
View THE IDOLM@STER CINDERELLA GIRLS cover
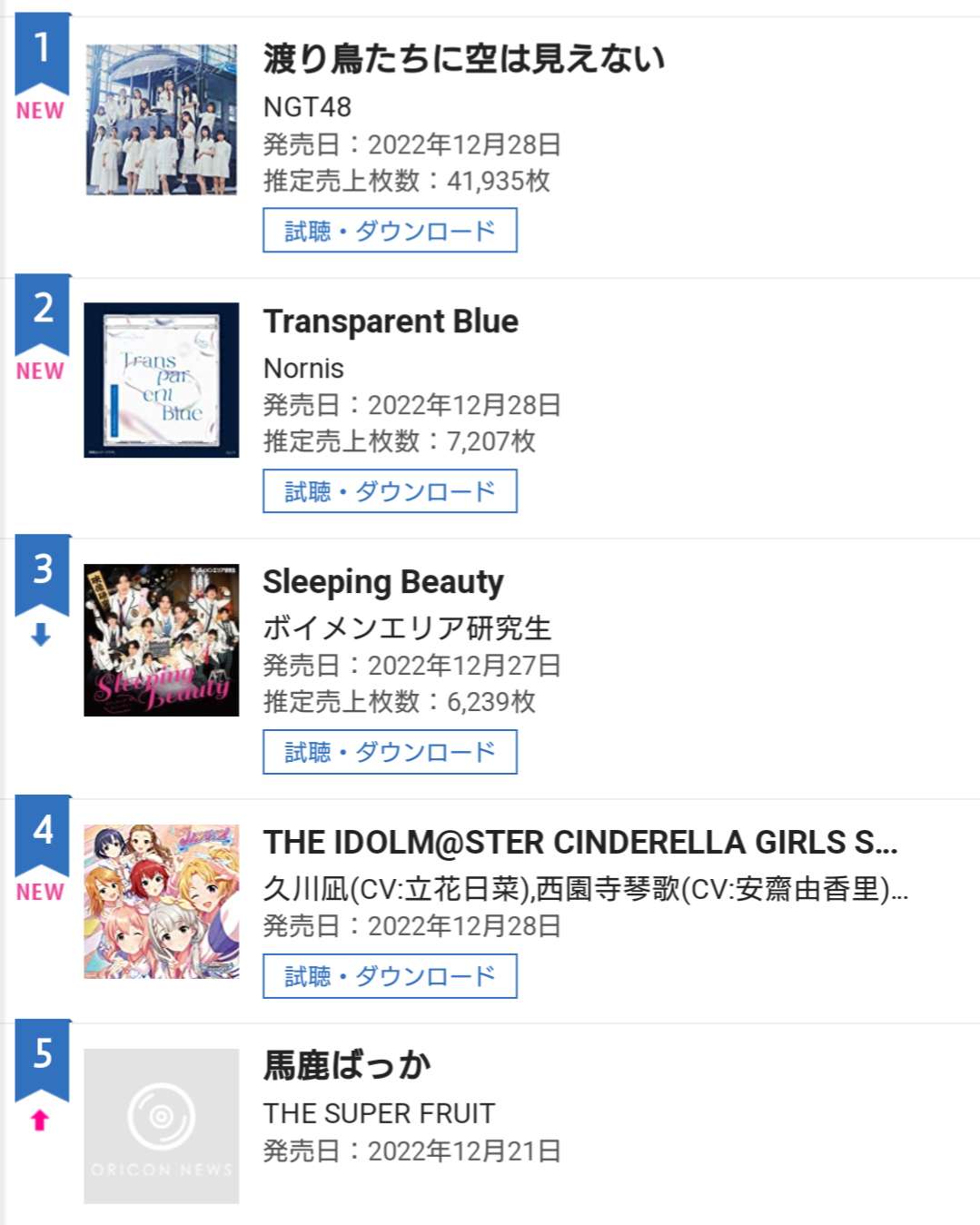[x=162, y=901]
